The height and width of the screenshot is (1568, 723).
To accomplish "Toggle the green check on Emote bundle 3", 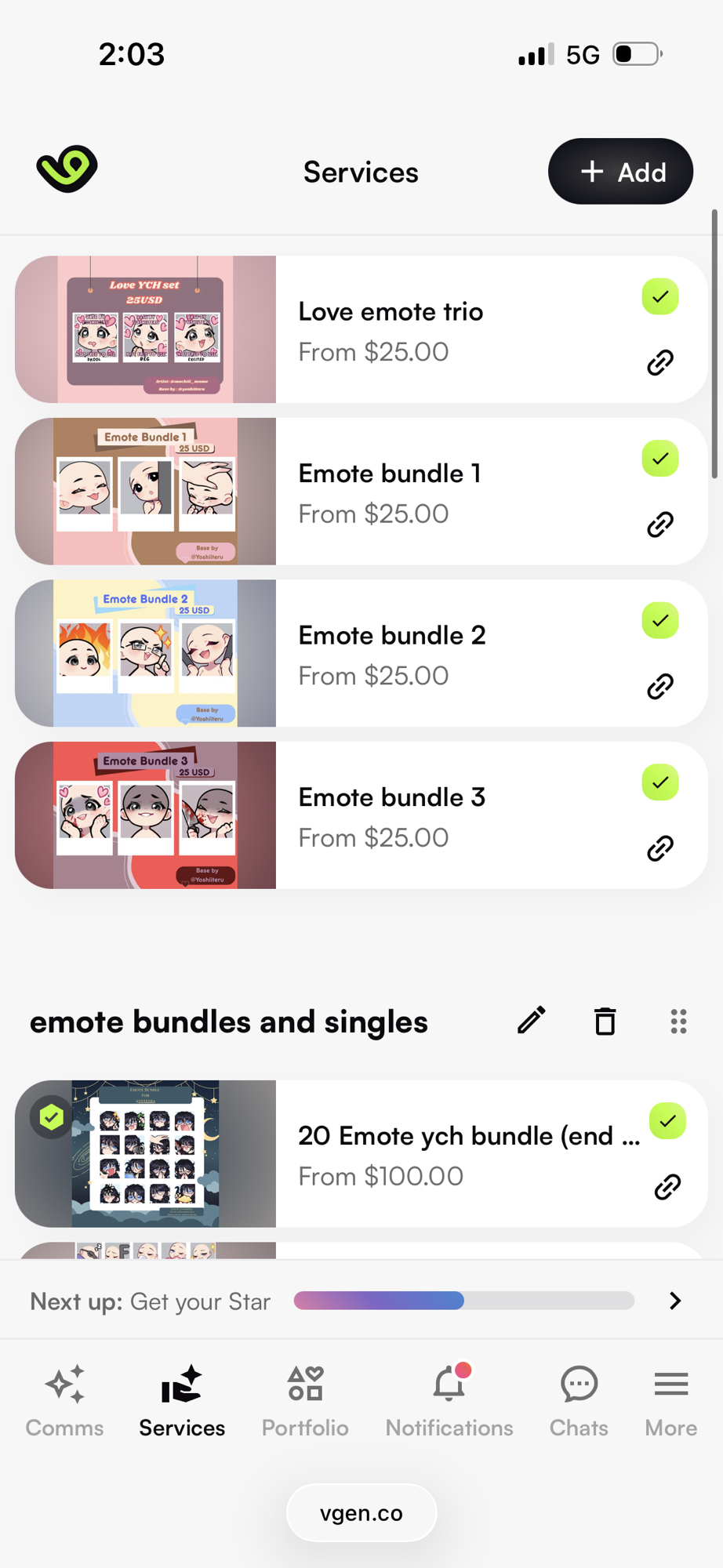I will tap(659, 782).
